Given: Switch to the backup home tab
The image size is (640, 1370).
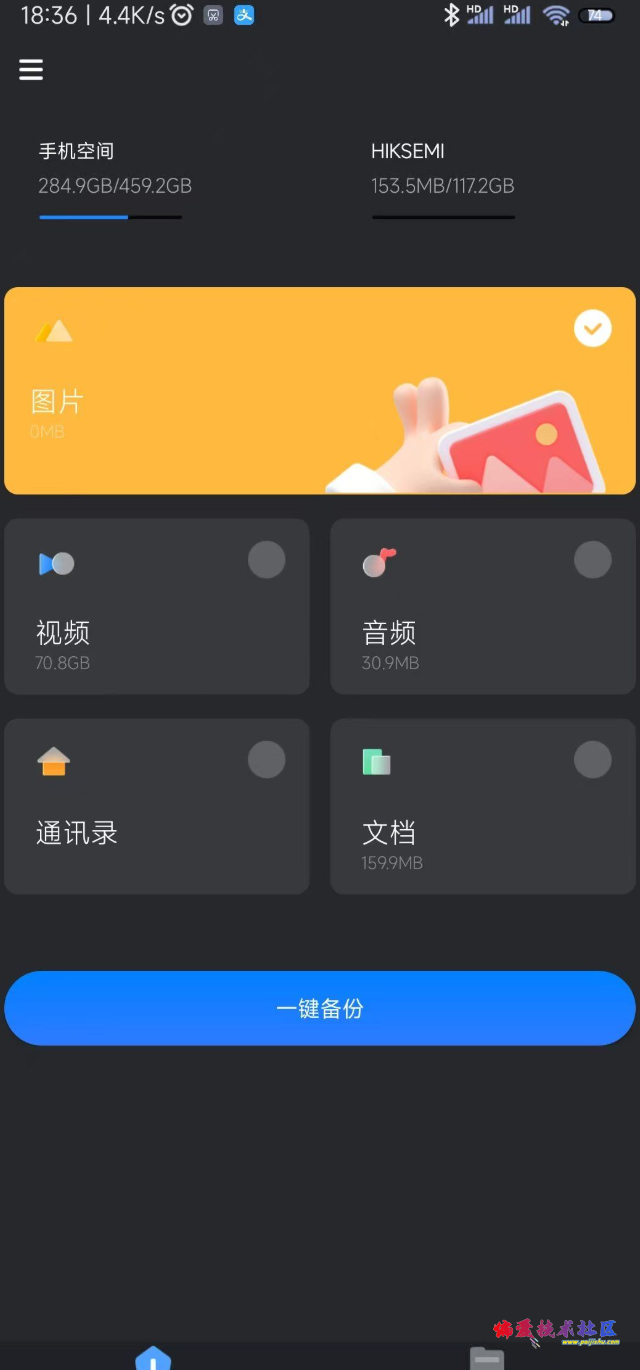Looking at the screenshot, I should (x=153, y=1358).
